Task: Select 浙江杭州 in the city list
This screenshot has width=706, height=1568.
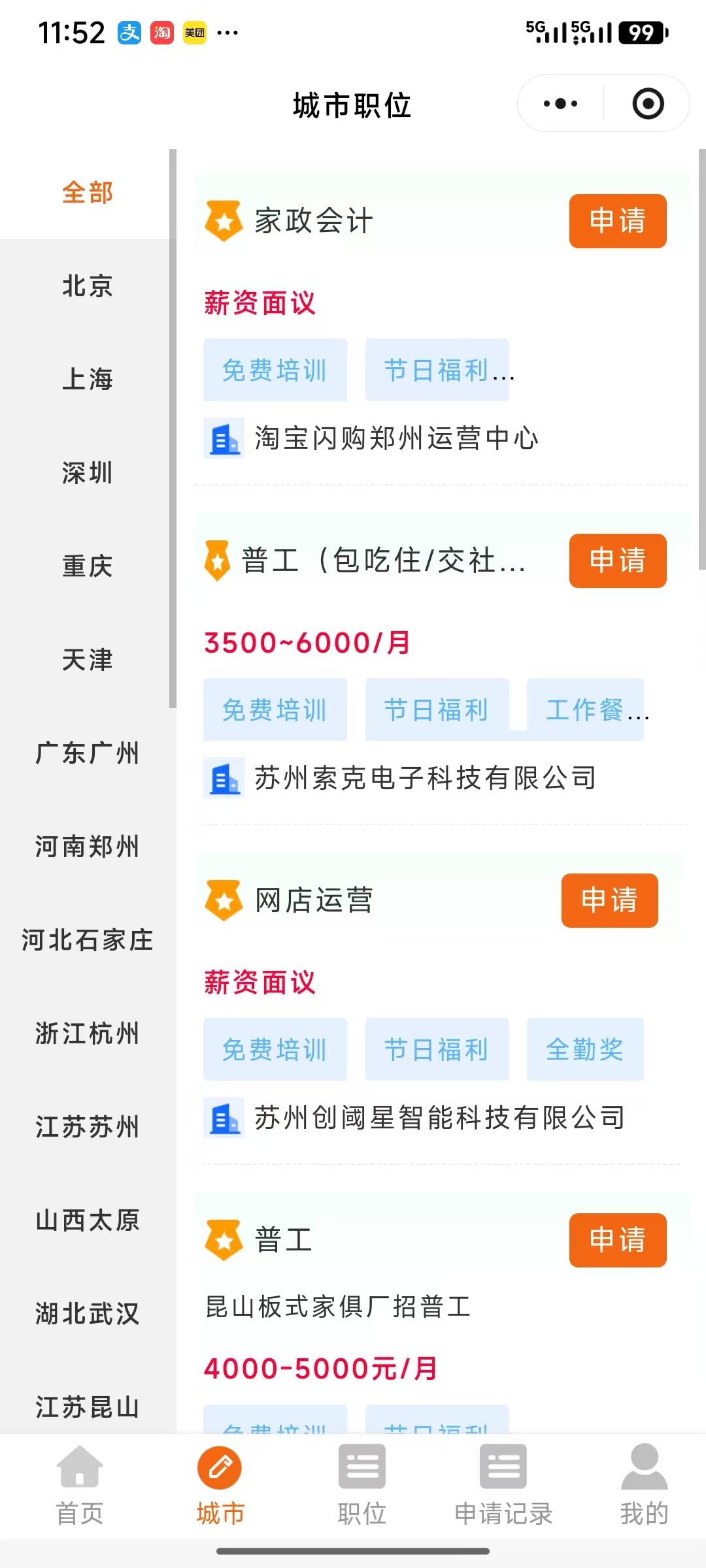Action: tap(88, 1034)
